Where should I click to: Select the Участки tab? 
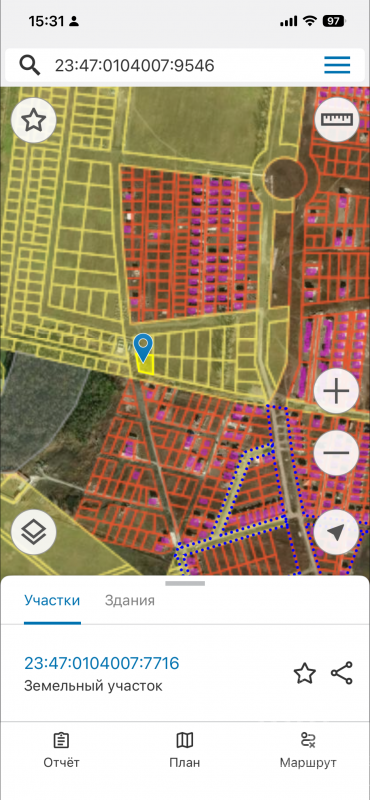click(52, 601)
